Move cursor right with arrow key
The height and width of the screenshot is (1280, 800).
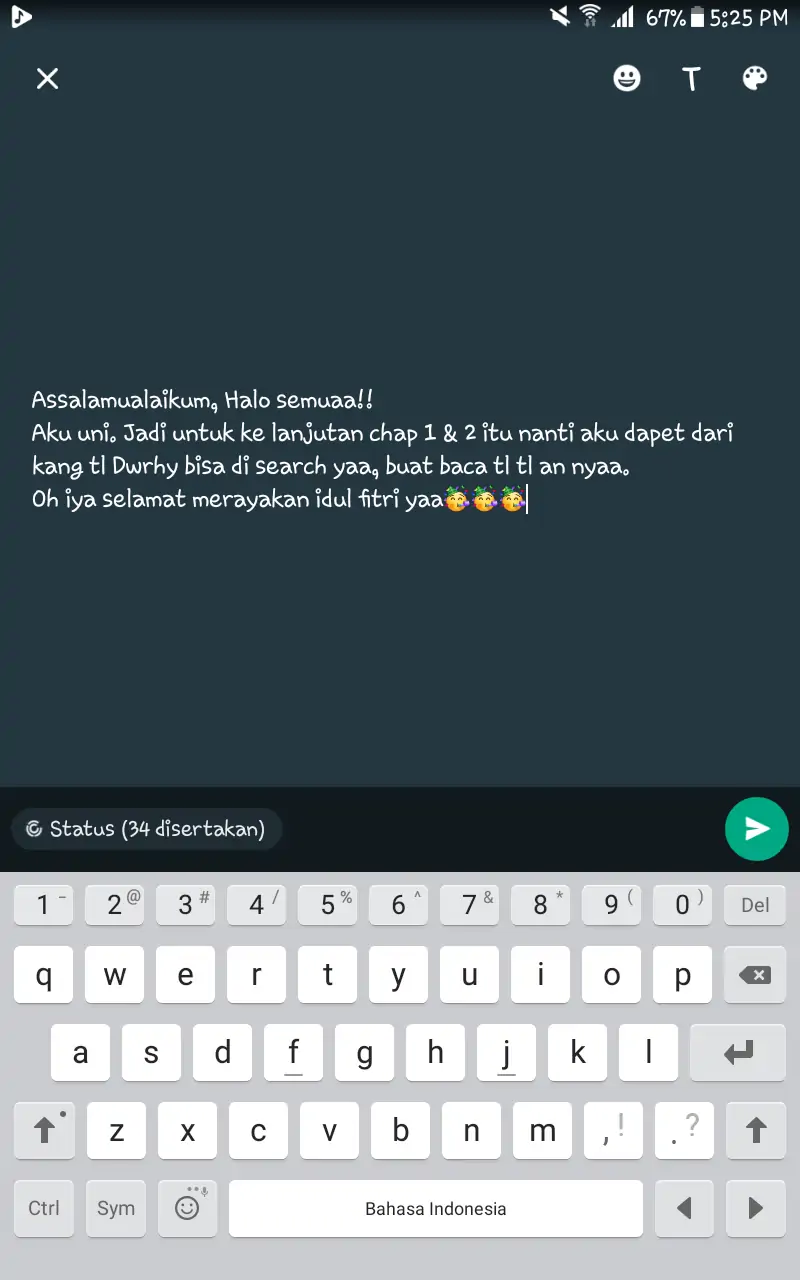click(756, 1208)
